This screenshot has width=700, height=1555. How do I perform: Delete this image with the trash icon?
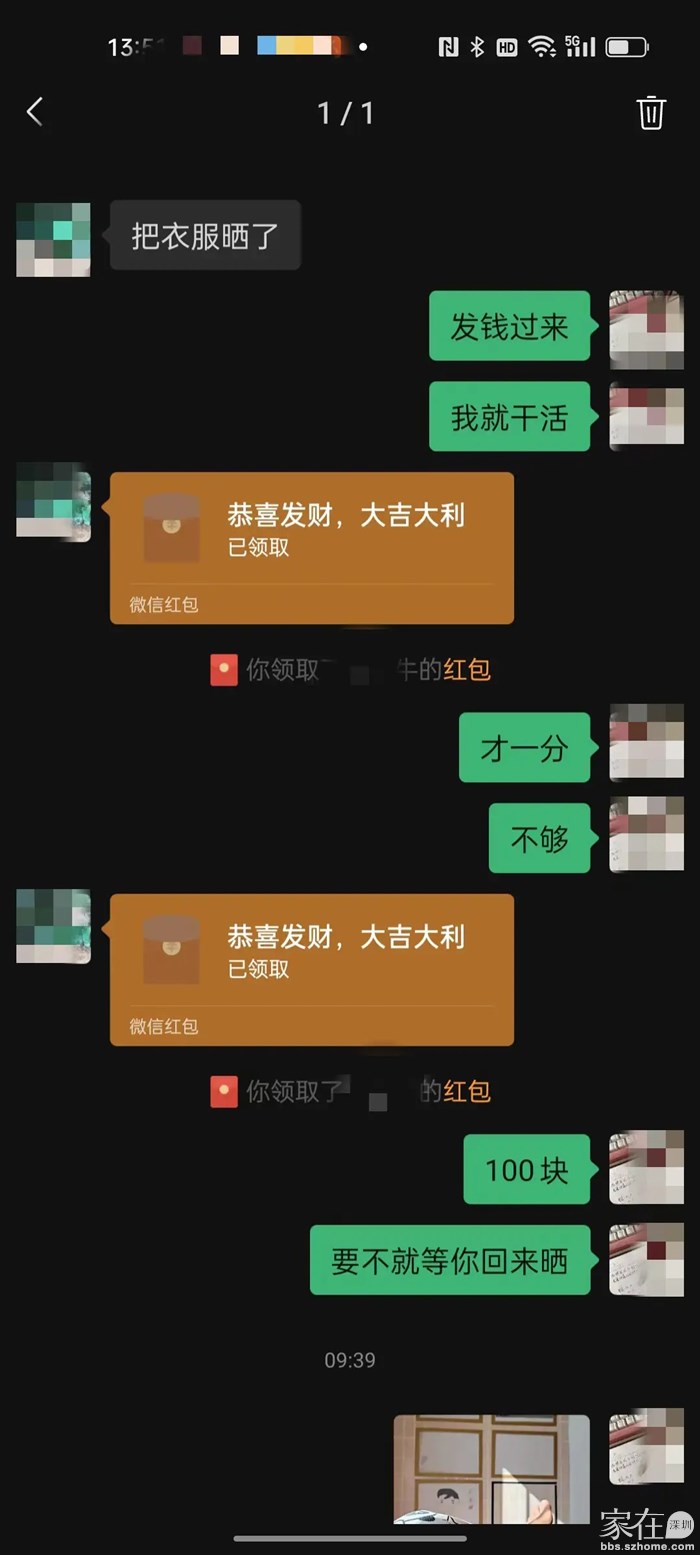pyautogui.click(x=651, y=112)
